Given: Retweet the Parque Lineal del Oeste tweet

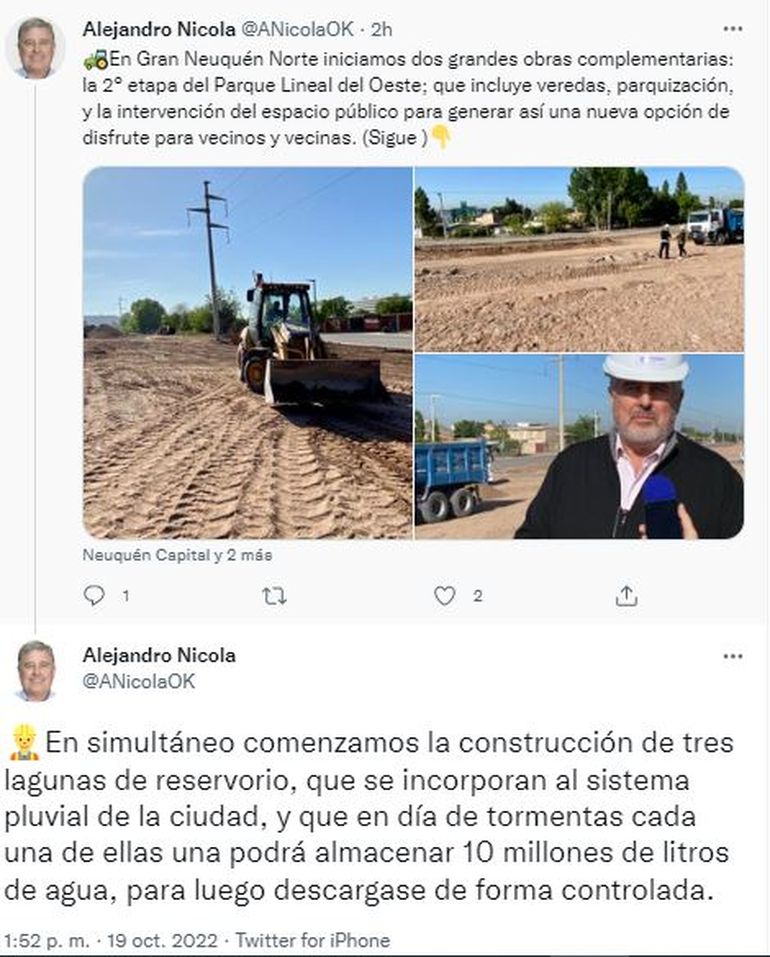Looking at the screenshot, I should coord(274,596).
